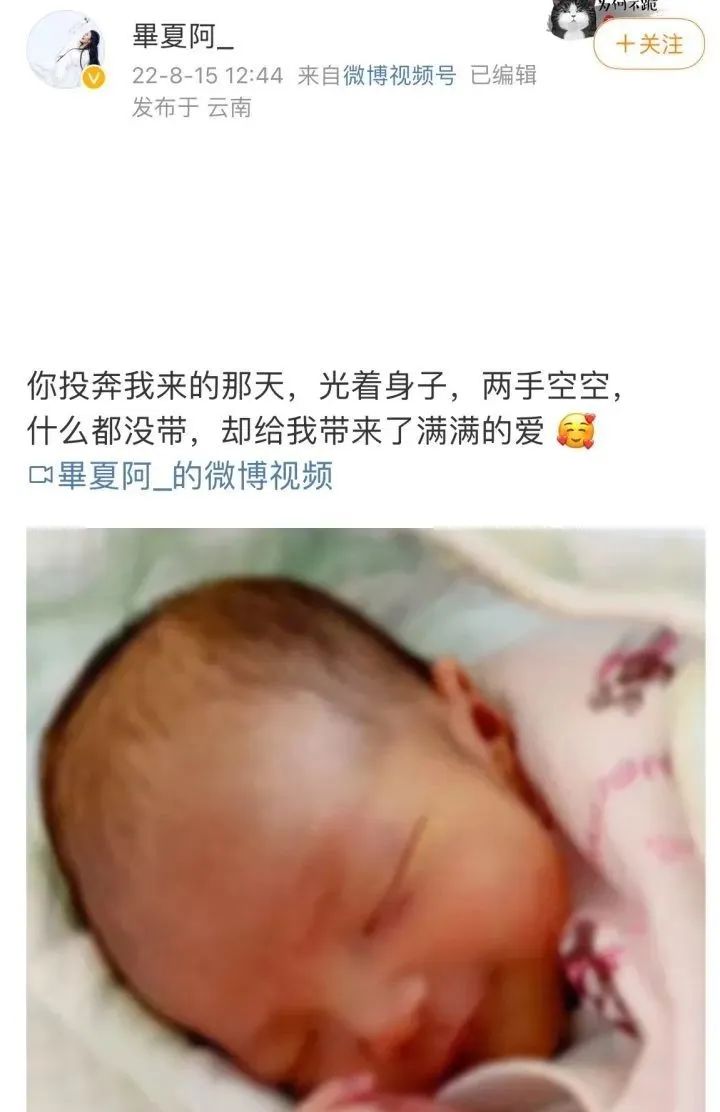
Task: Open the baby video thumbnail
Action: click(x=365, y=820)
